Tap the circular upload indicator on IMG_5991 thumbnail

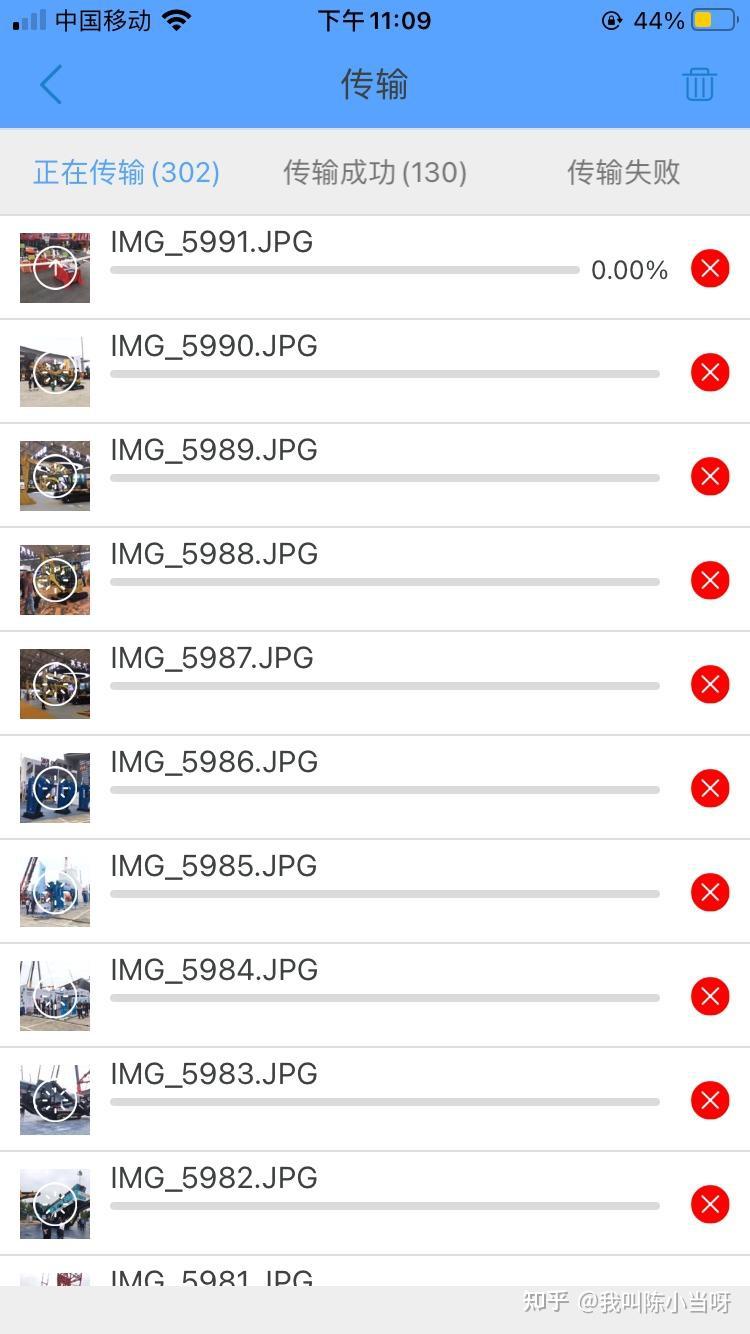(x=55, y=268)
